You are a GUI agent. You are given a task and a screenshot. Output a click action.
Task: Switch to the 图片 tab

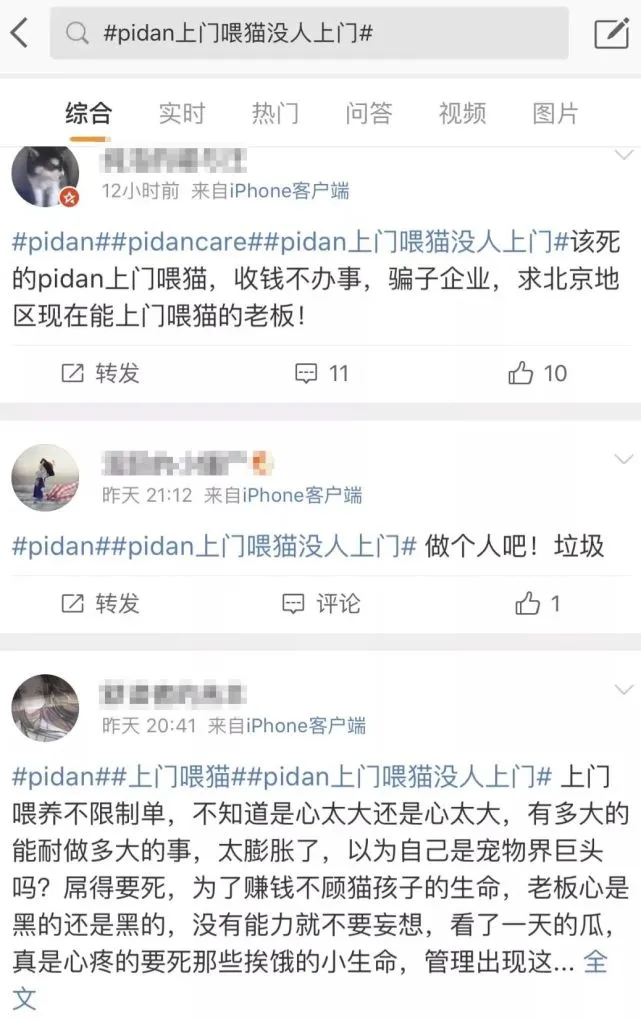click(555, 113)
